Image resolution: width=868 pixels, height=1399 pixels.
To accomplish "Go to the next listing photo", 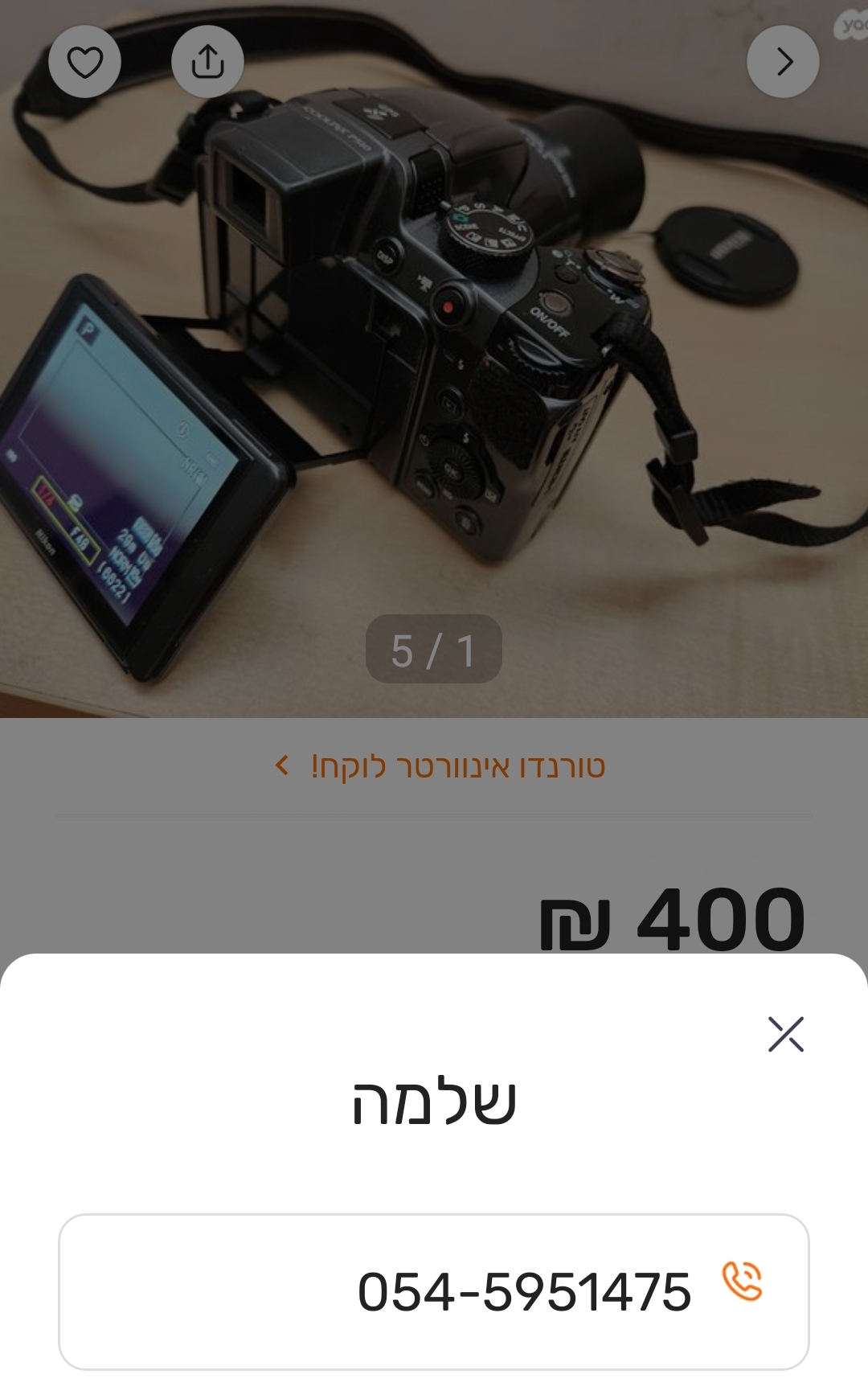I will (x=783, y=62).
